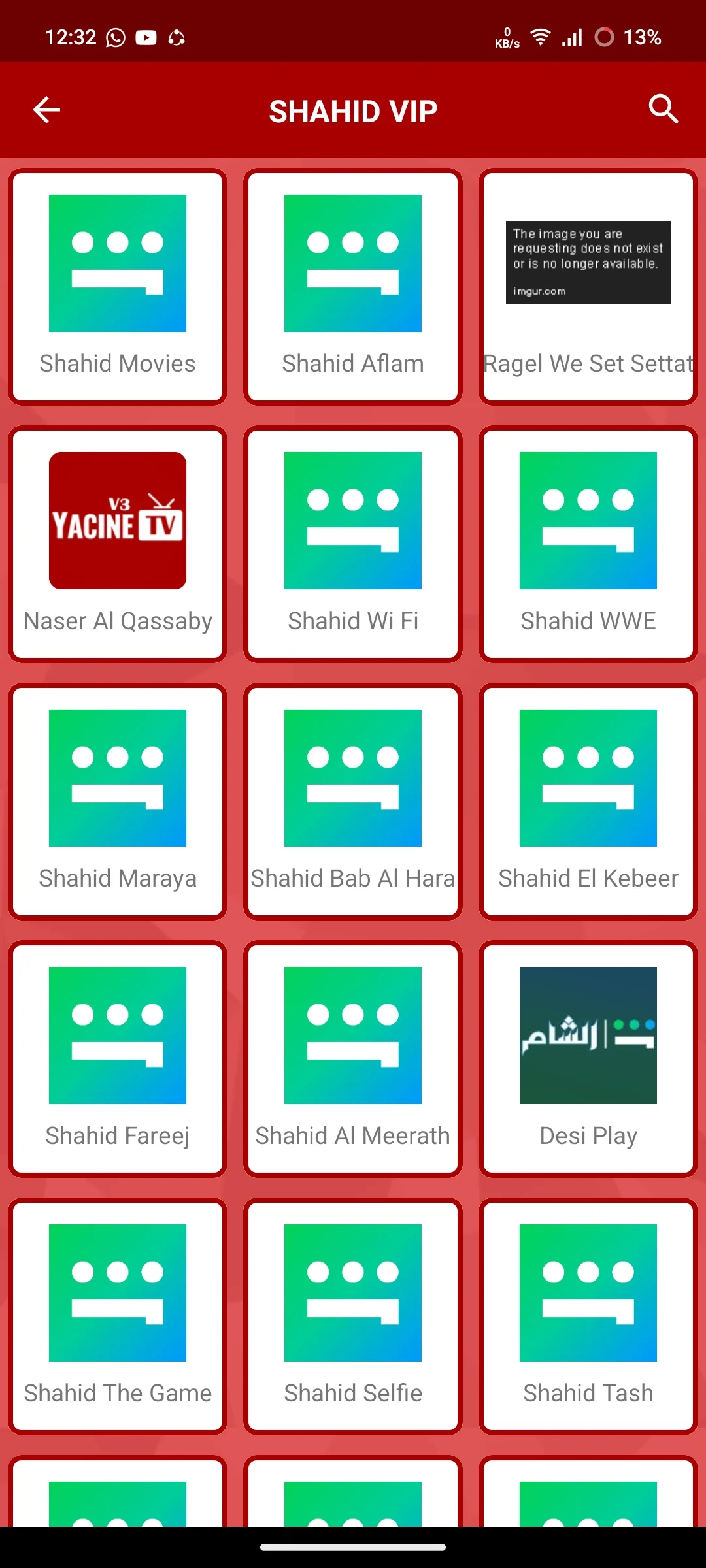Open Shahid Maraya
The image size is (706, 1568).
pyautogui.click(x=118, y=801)
